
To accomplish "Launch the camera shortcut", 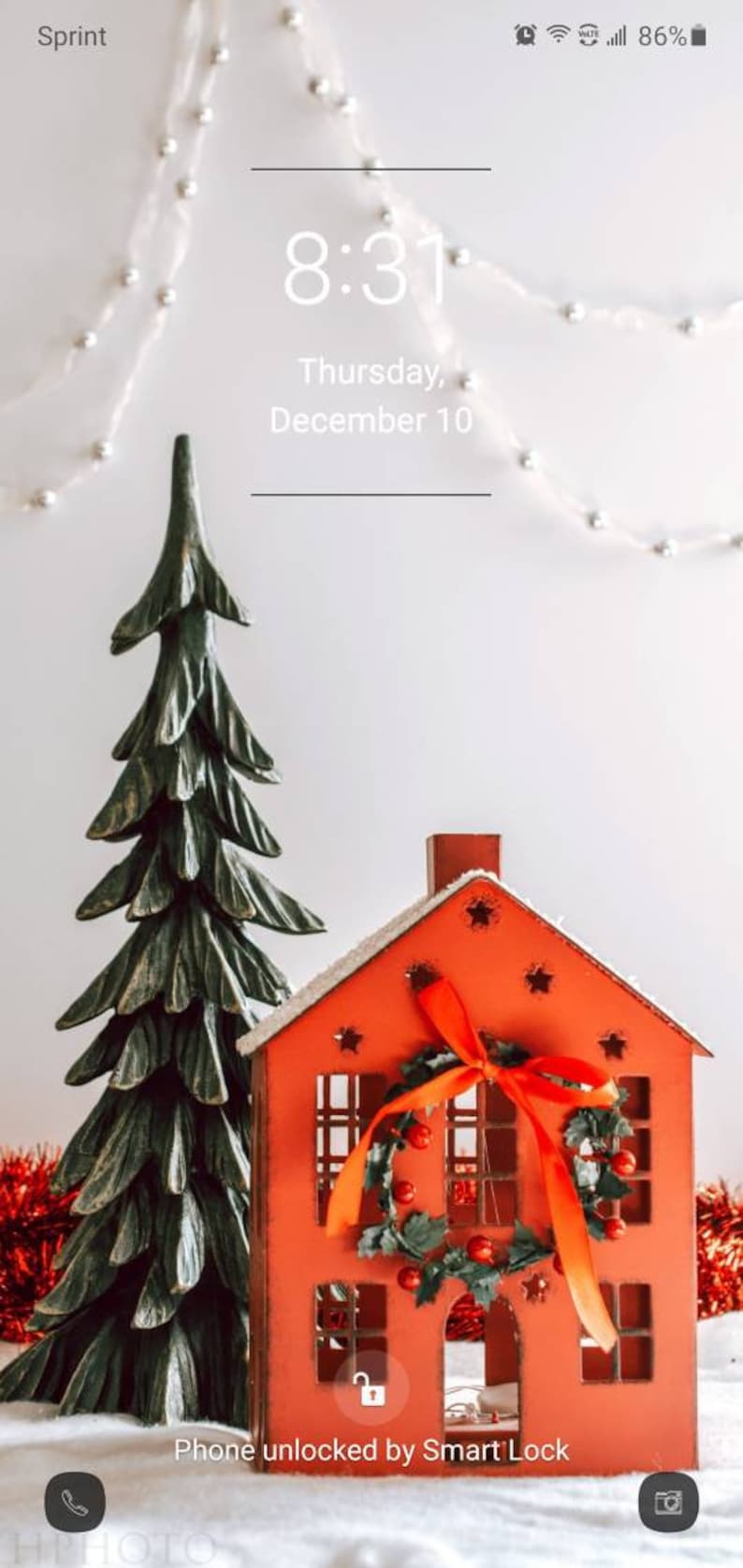I will click(x=668, y=1502).
